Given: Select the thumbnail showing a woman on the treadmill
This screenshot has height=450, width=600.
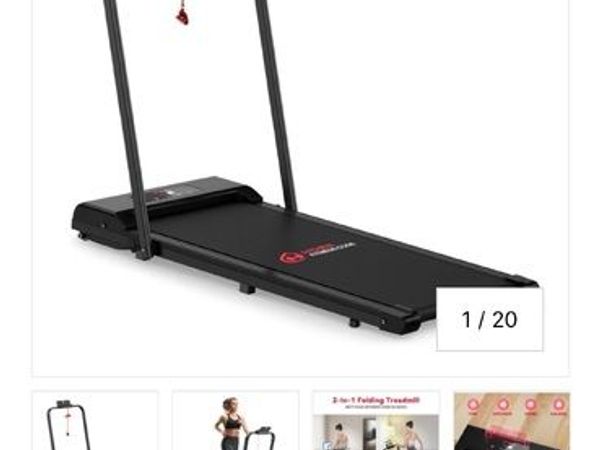Looking at the screenshot, I should pyautogui.click(x=235, y=420).
